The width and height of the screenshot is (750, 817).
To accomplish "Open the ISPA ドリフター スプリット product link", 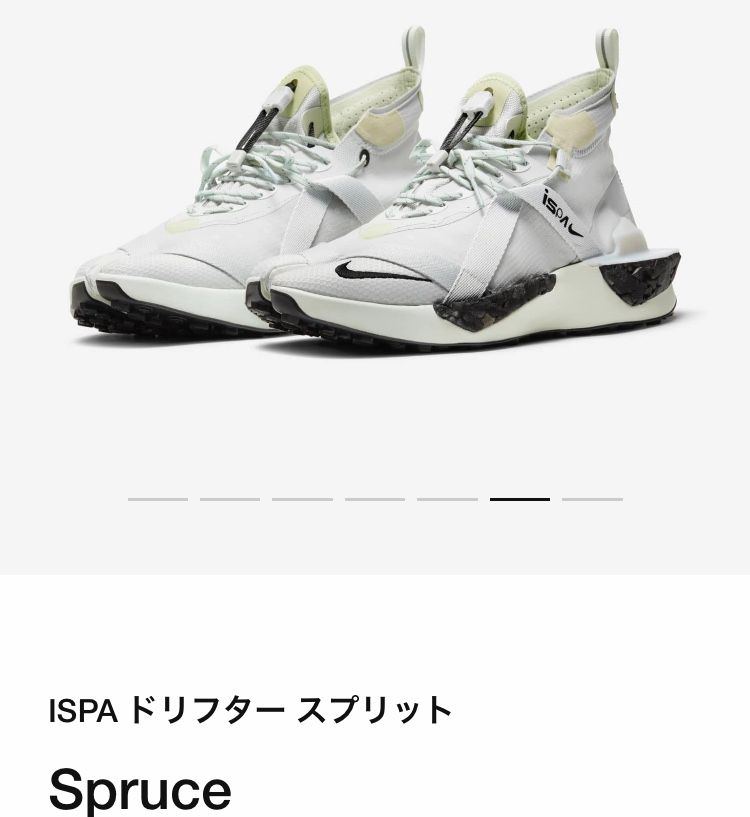I will 251,709.
